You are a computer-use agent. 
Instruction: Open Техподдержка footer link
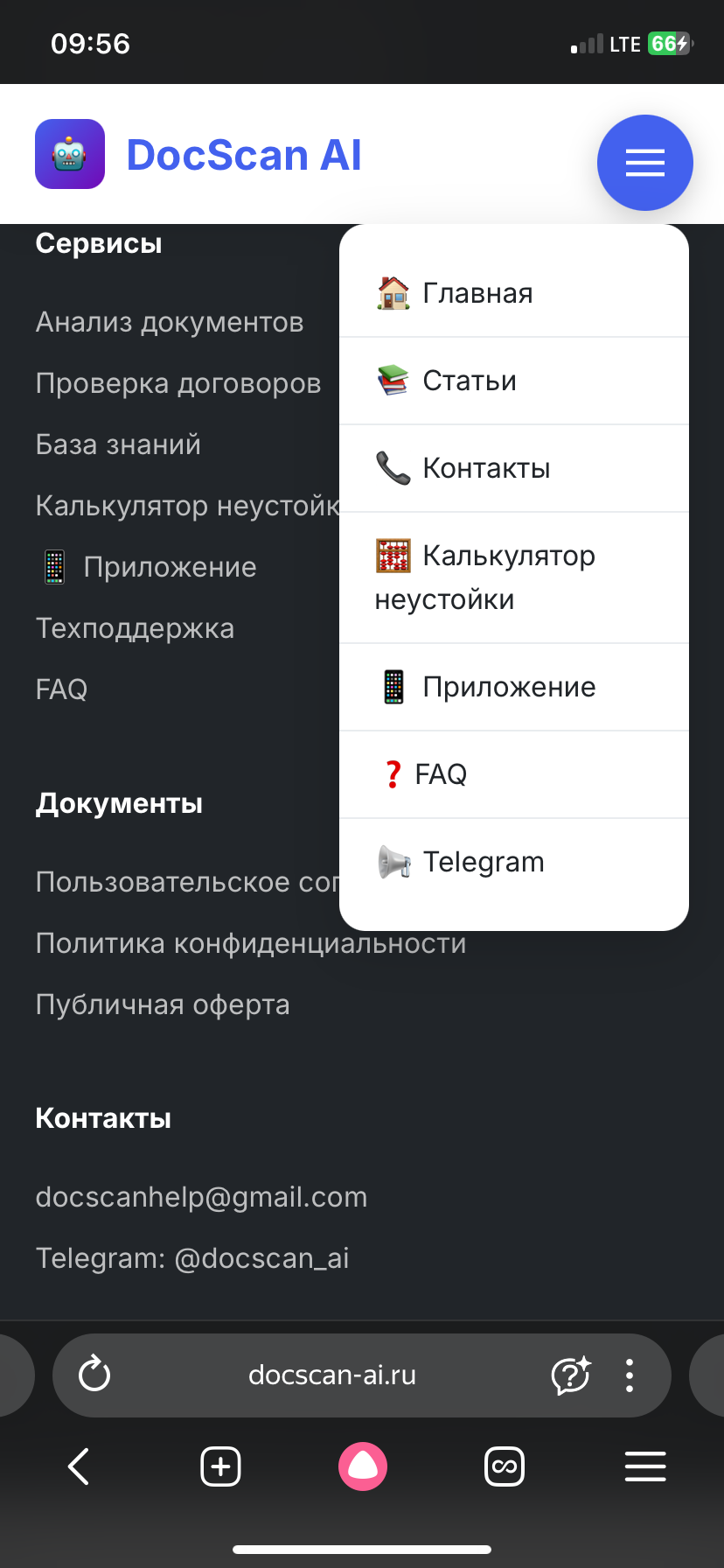tap(135, 628)
